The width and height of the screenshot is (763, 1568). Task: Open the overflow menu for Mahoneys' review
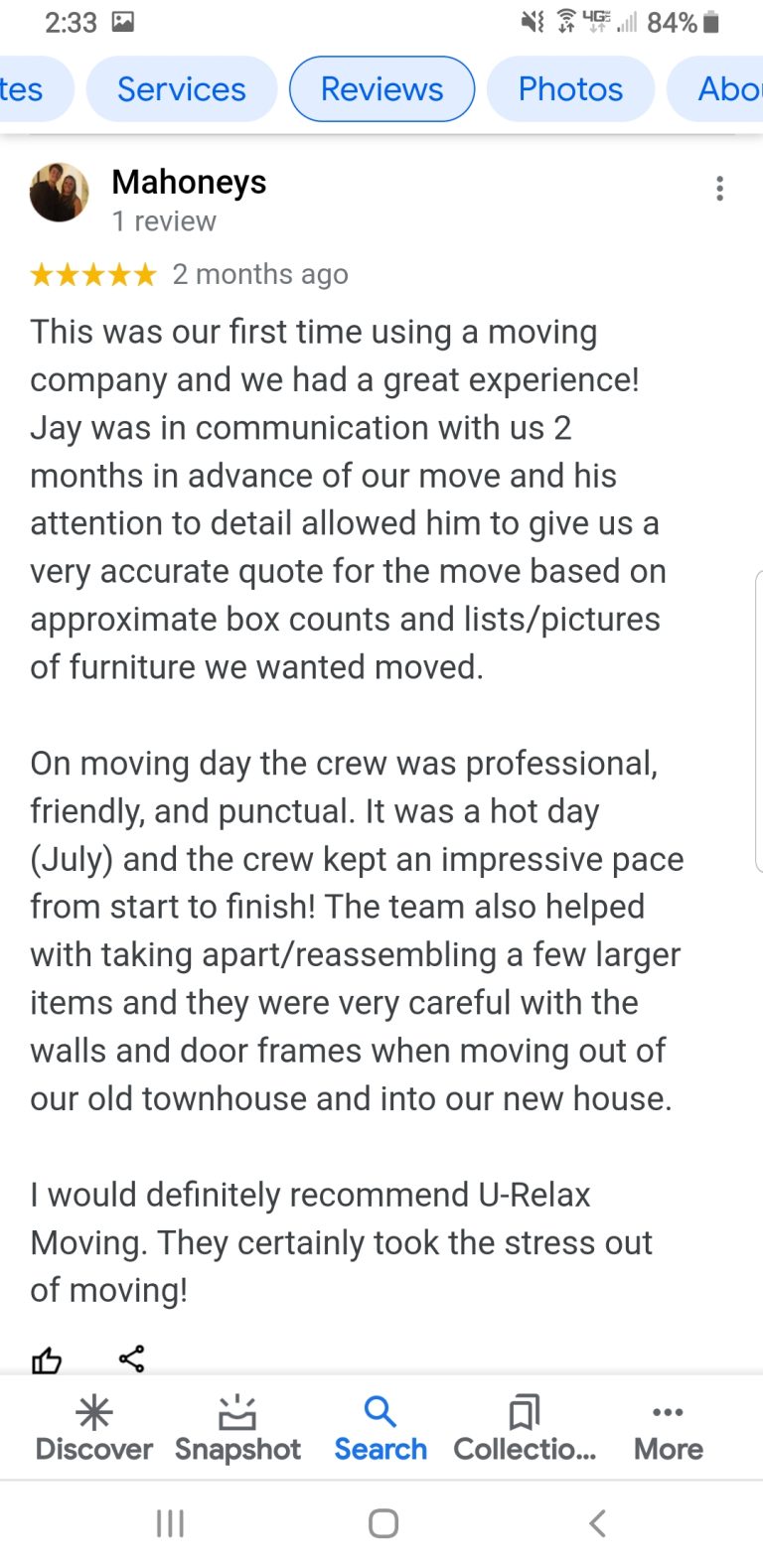[719, 189]
